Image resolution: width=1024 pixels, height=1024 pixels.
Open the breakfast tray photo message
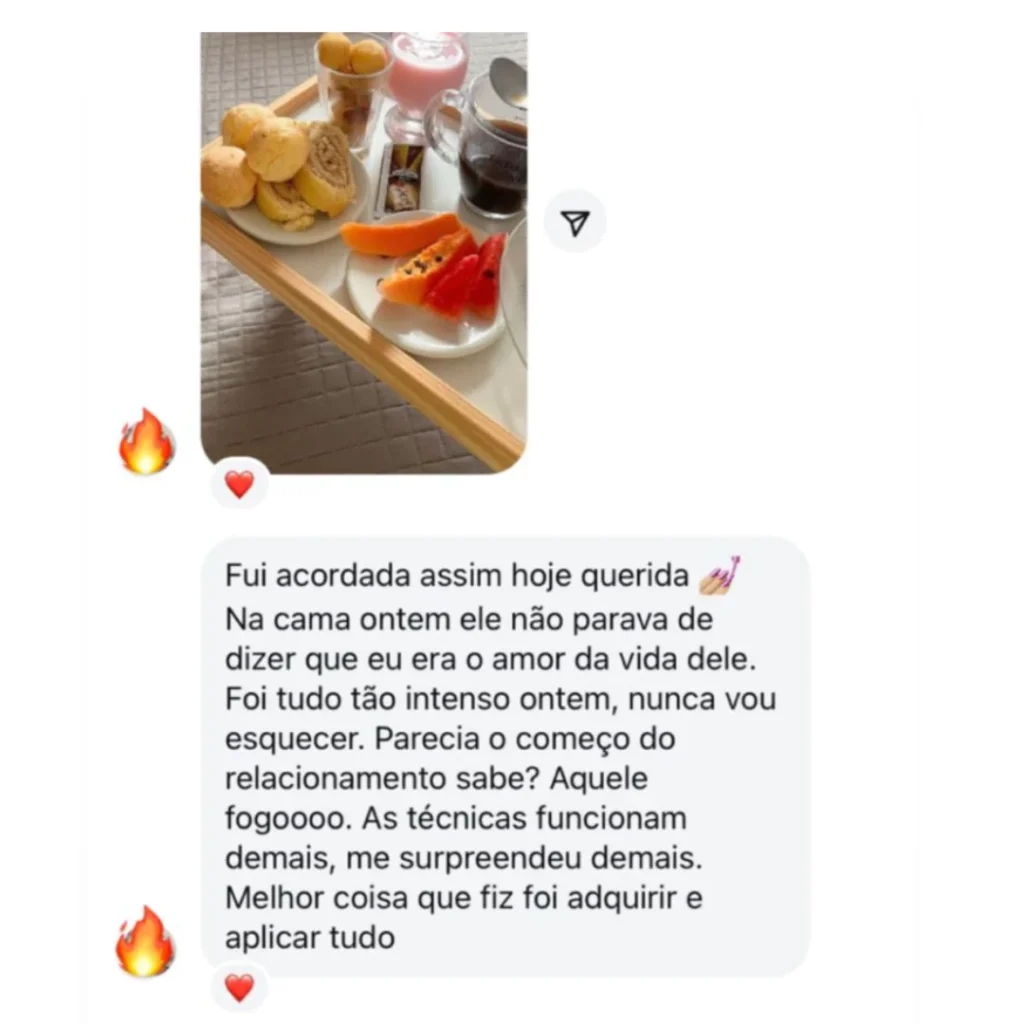pyautogui.click(x=363, y=250)
